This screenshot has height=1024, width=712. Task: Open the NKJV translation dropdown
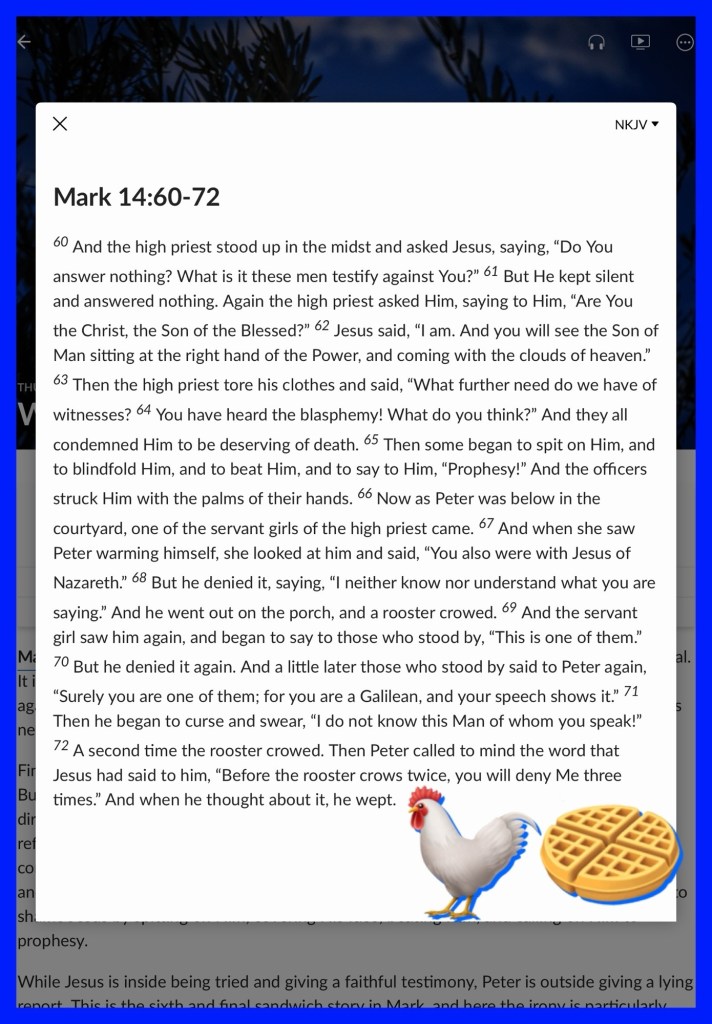(637, 125)
